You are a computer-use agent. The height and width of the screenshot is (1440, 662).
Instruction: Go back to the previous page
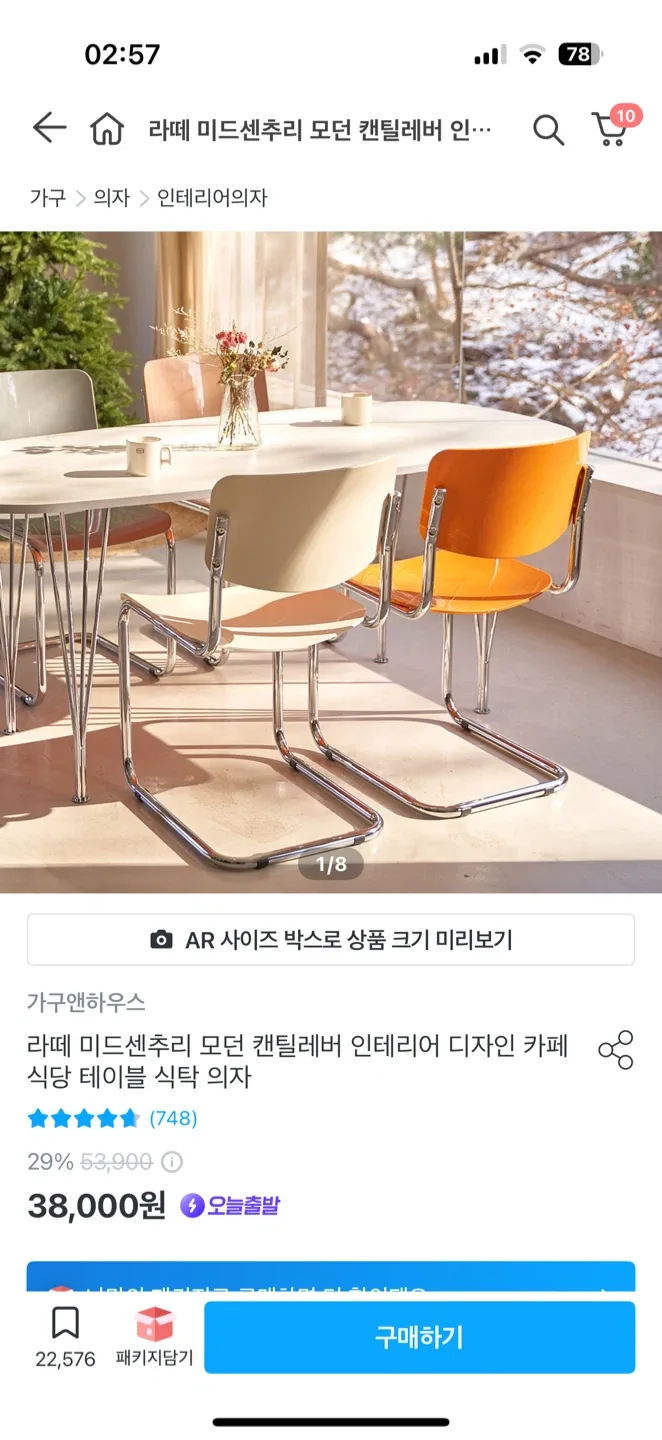pyautogui.click(x=48, y=128)
